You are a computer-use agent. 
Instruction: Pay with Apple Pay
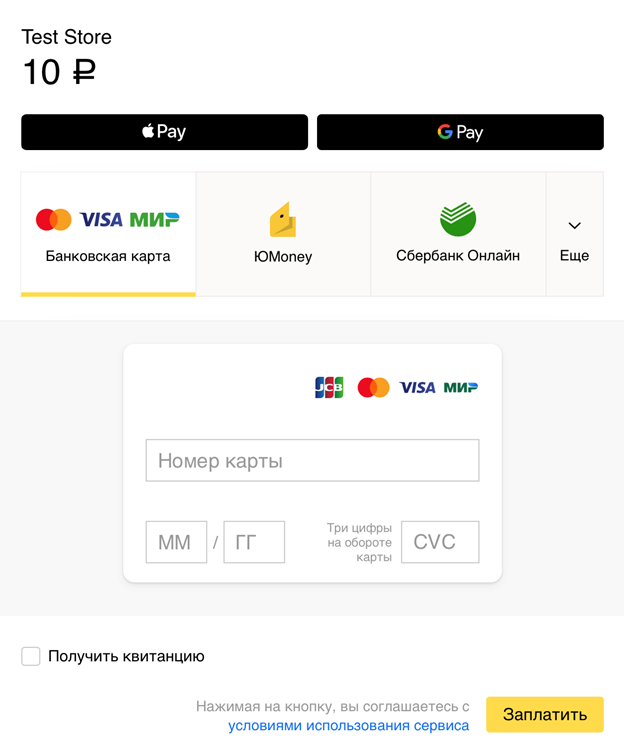click(164, 132)
